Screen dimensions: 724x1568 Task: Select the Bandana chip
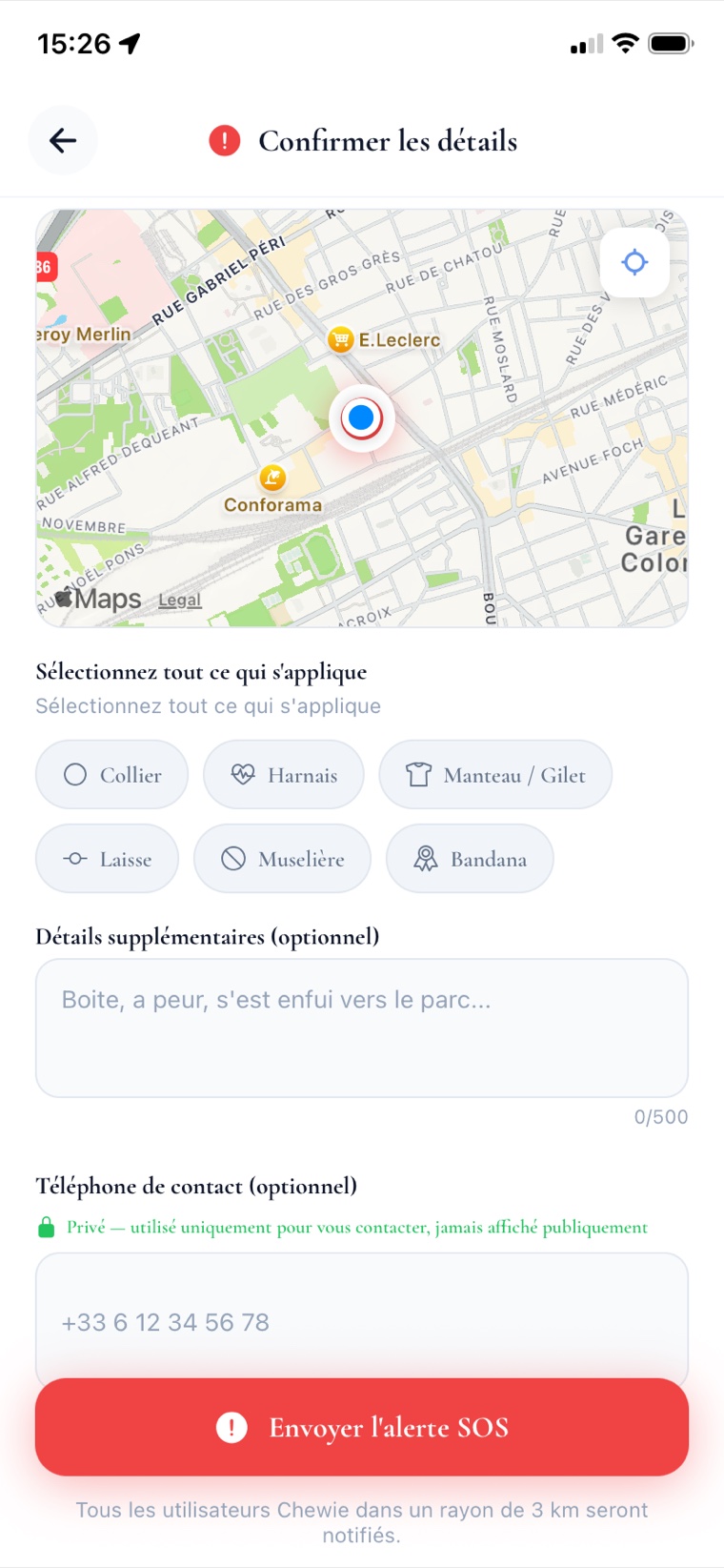470,859
